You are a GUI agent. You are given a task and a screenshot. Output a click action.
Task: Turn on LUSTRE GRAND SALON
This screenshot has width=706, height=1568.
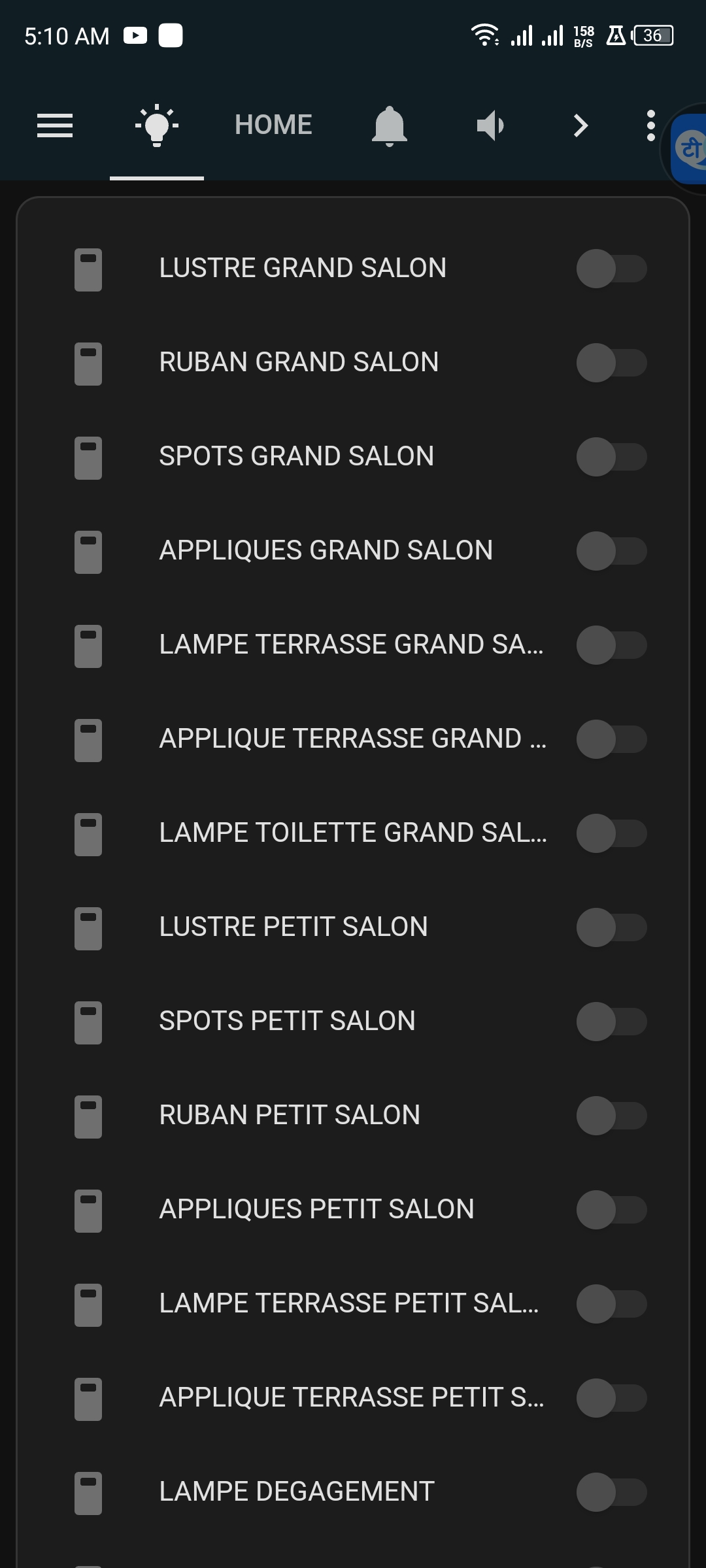point(611,269)
